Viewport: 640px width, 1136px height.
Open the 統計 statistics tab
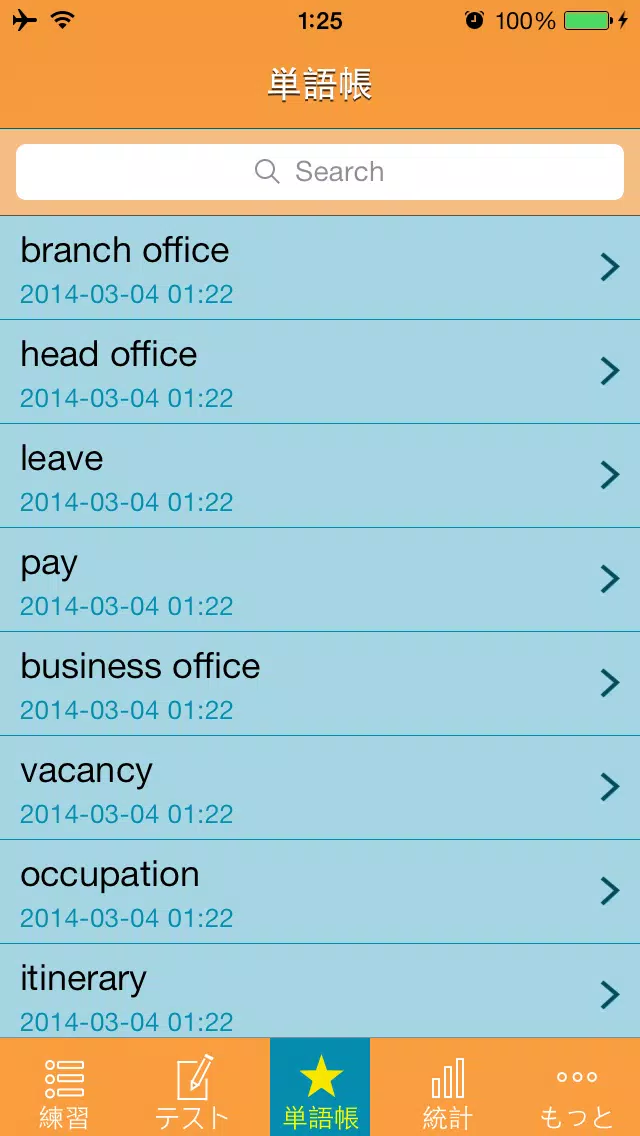[448, 1087]
